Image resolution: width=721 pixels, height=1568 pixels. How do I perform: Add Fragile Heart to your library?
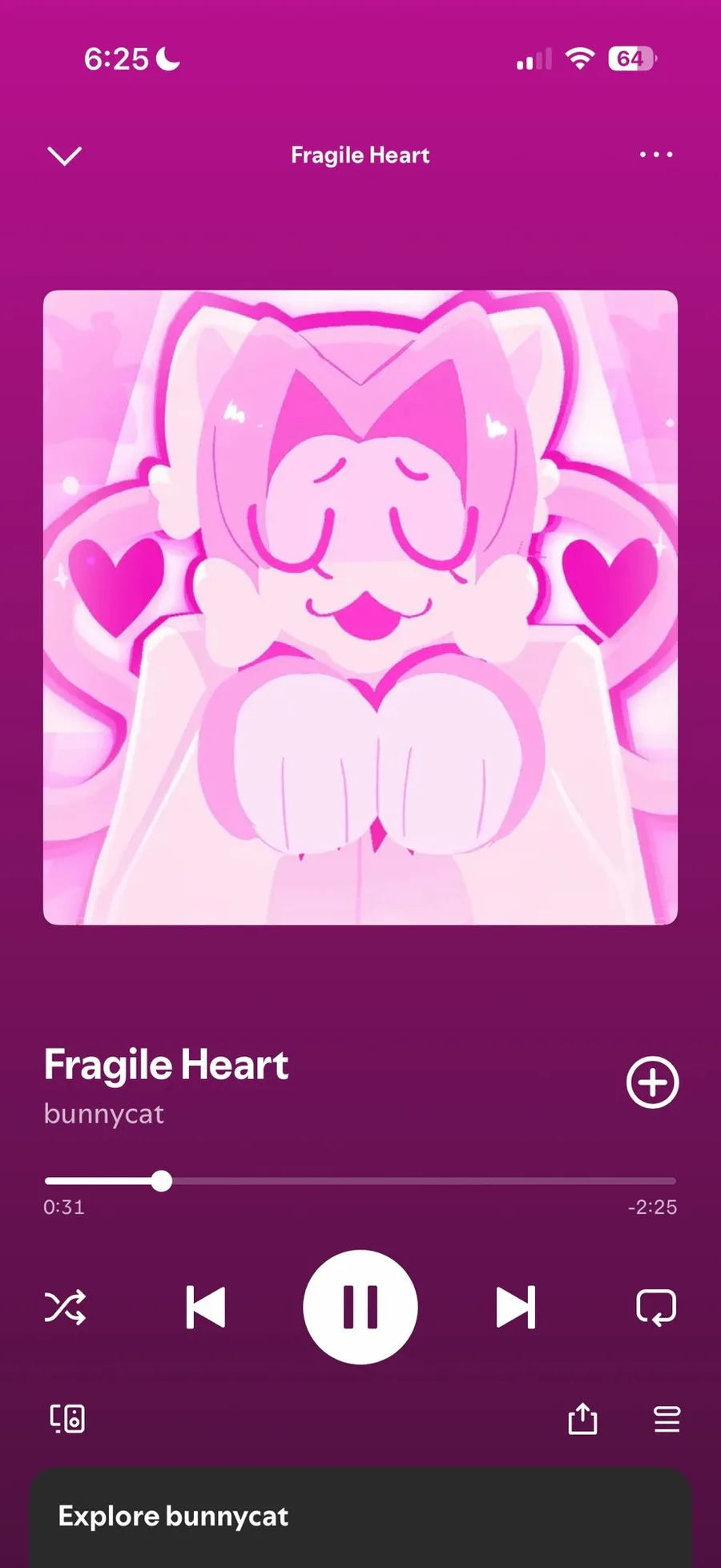click(x=652, y=1082)
